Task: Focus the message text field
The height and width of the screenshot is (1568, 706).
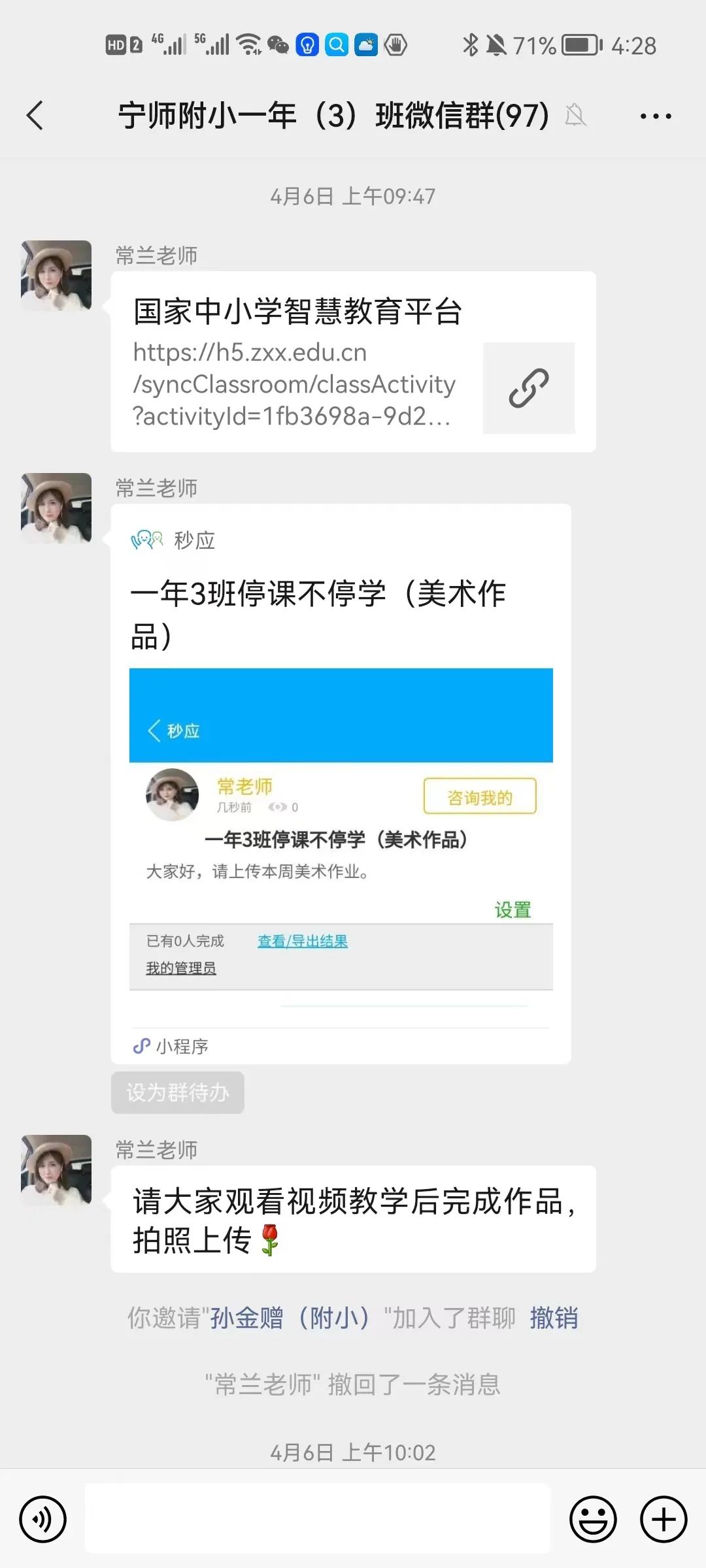Action: click(318, 1518)
